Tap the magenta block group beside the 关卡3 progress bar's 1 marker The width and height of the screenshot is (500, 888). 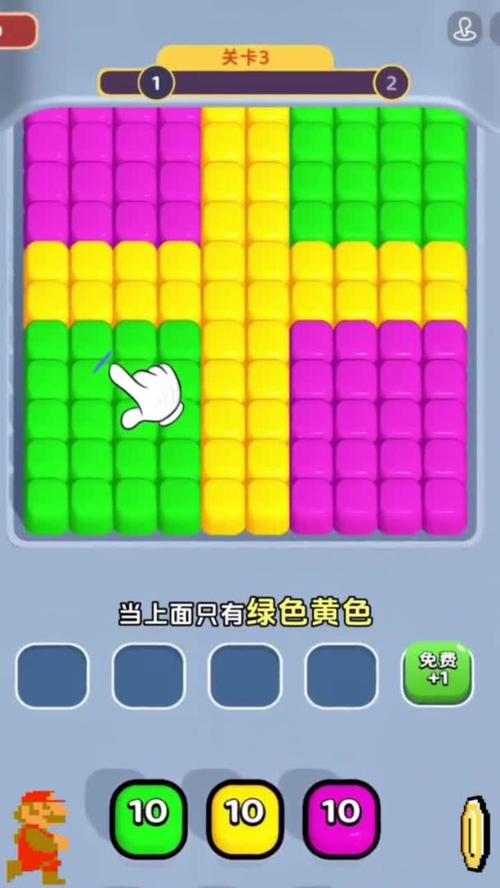click(x=113, y=176)
